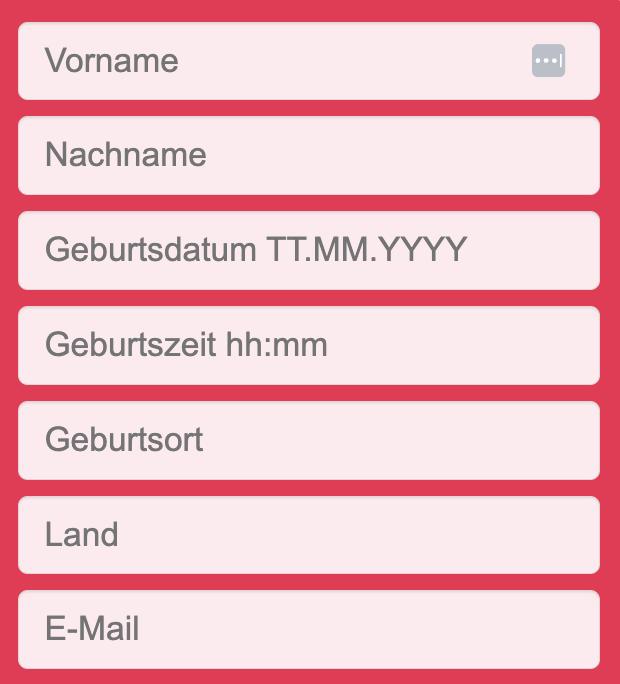Tap the Geburtszeit hh:mm field
Viewport: 620px width, 684px height.
tap(308, 345)
